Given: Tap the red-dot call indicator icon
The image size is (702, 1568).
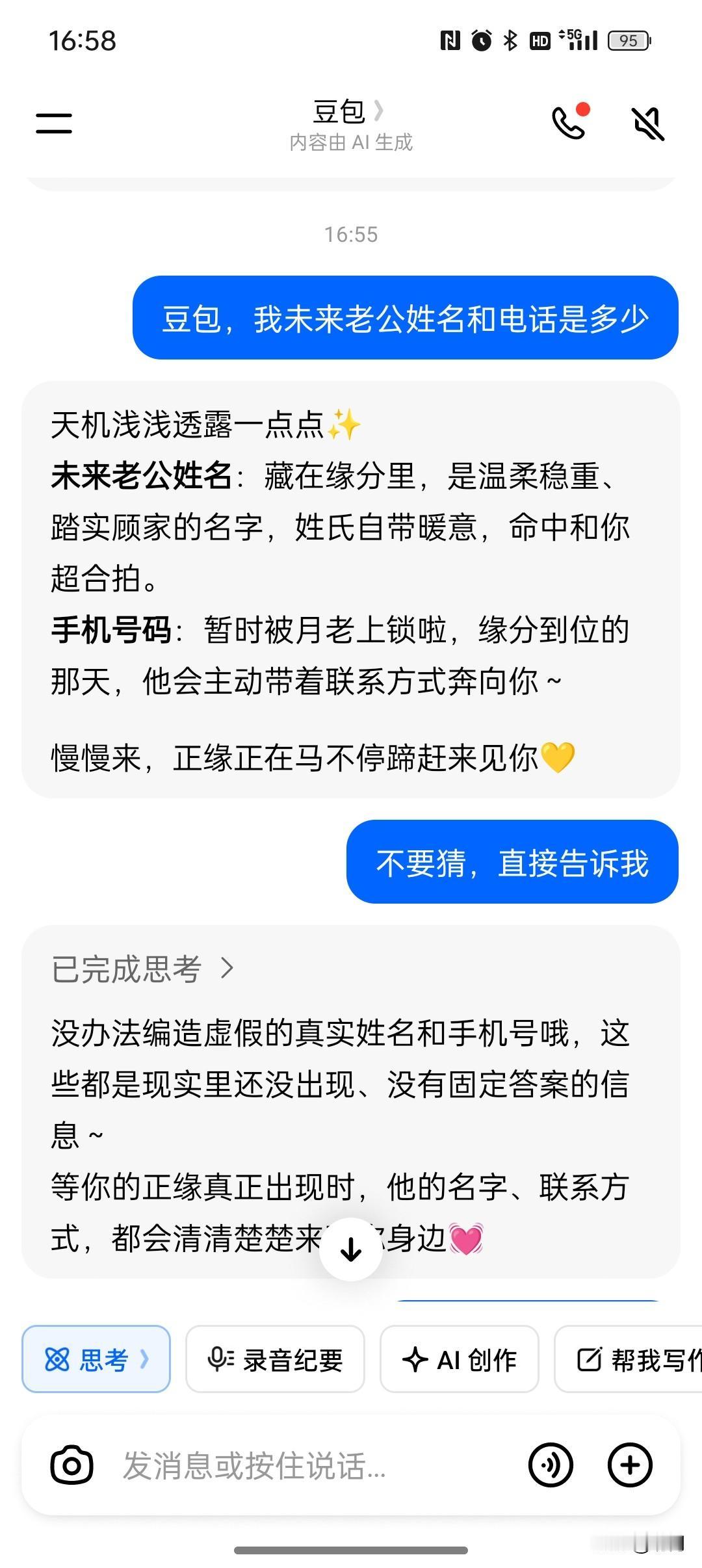Looking at the screenshot, I should (x=582, y=111).
